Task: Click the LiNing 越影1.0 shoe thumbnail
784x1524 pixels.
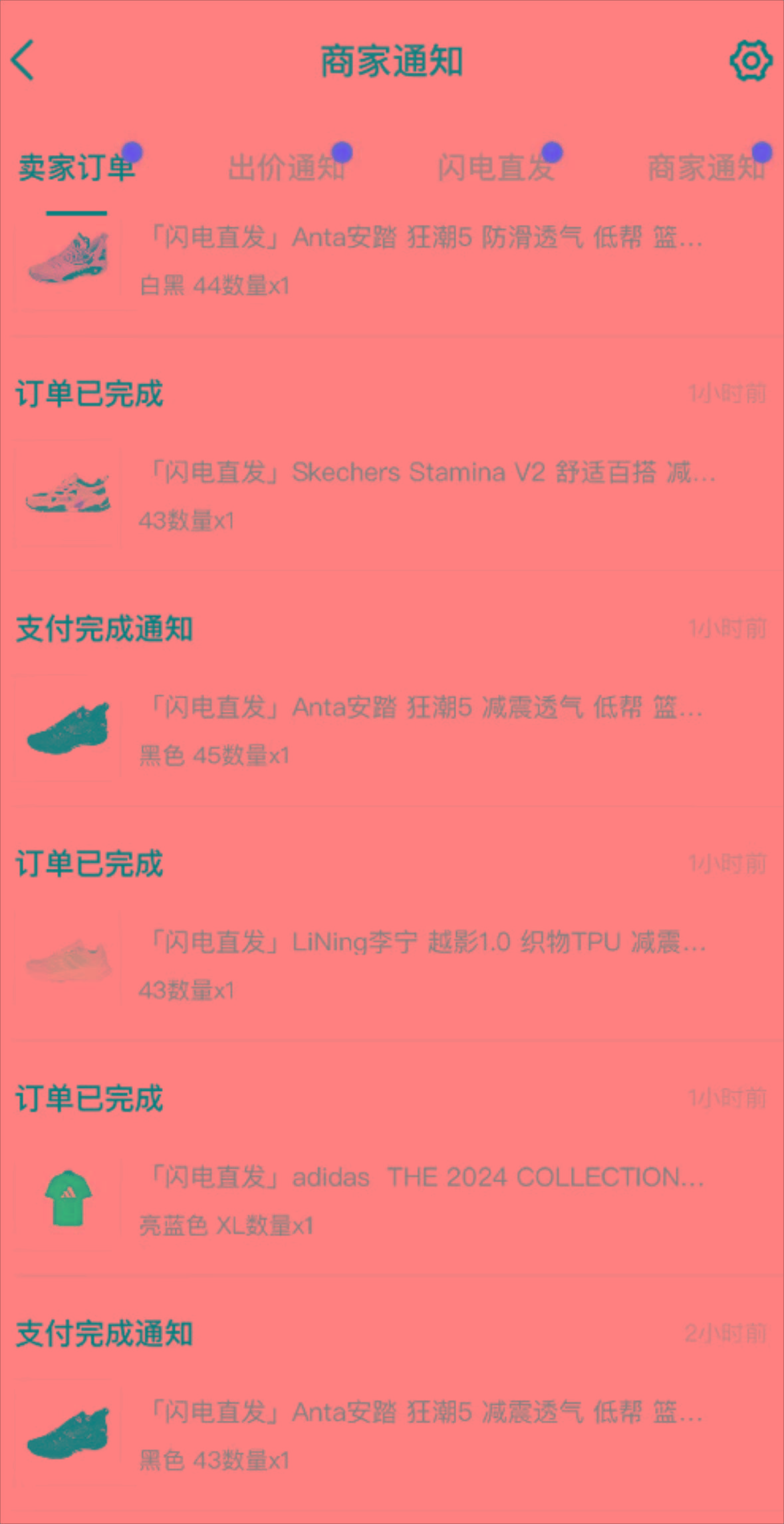Action: pyautogui.click(x=66, y=961)
